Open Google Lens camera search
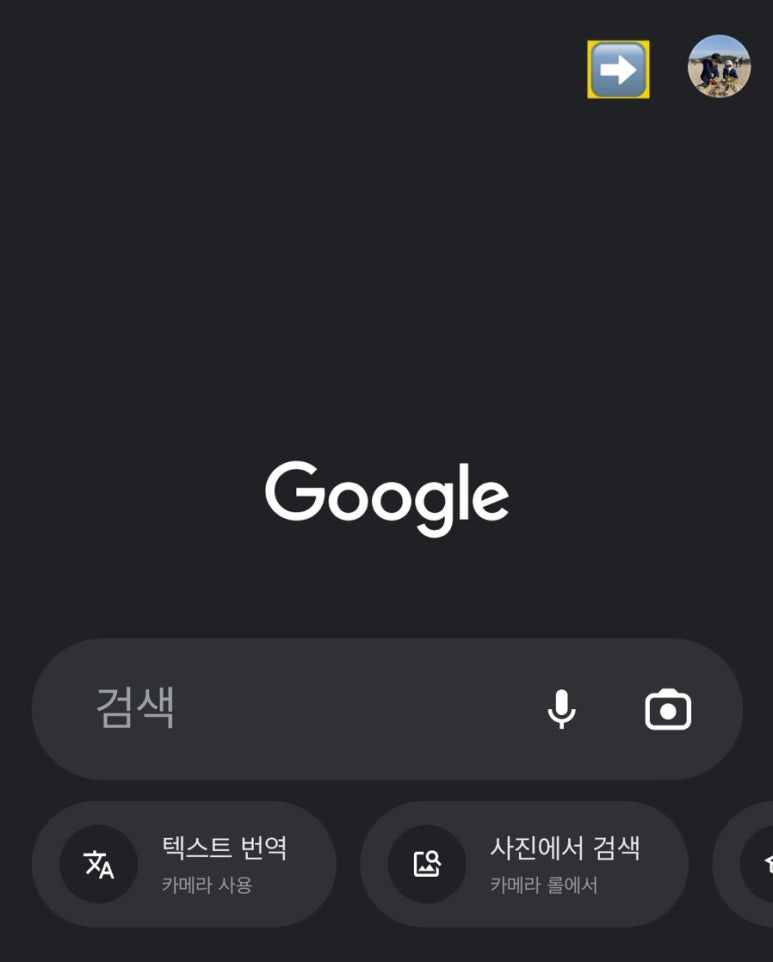 [668, 710]
